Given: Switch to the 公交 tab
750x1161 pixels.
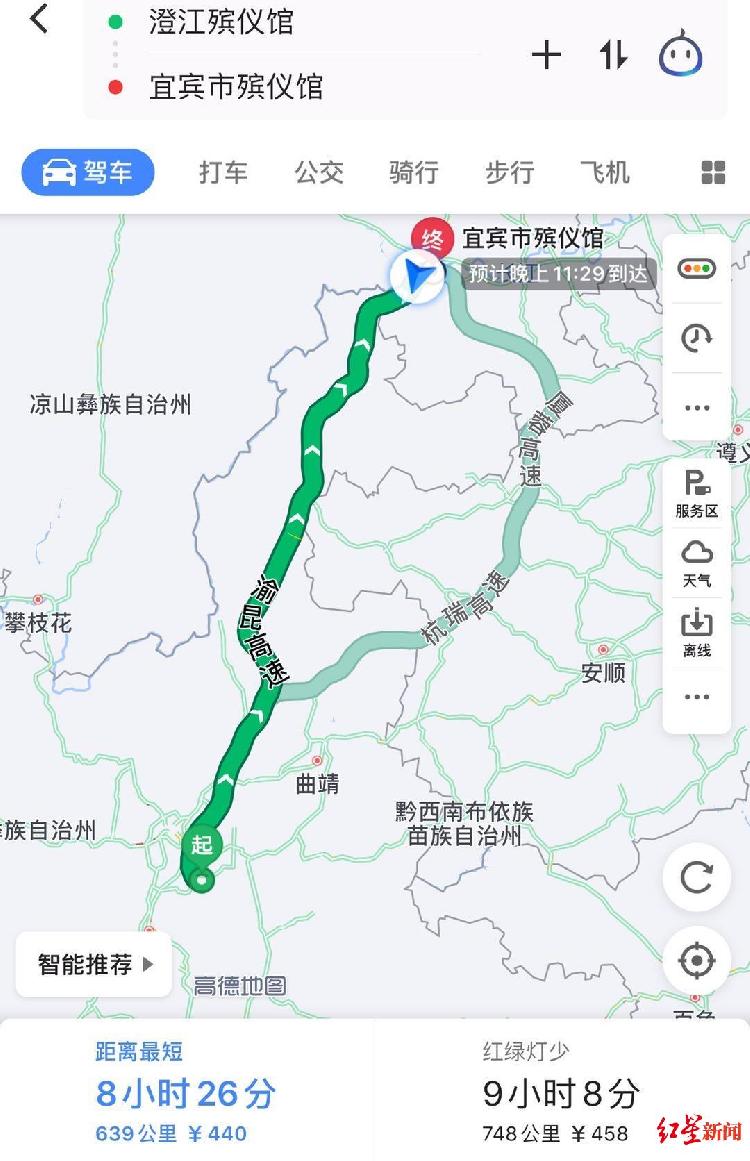Looking at the screenshot, I should (x=318, y=173).
